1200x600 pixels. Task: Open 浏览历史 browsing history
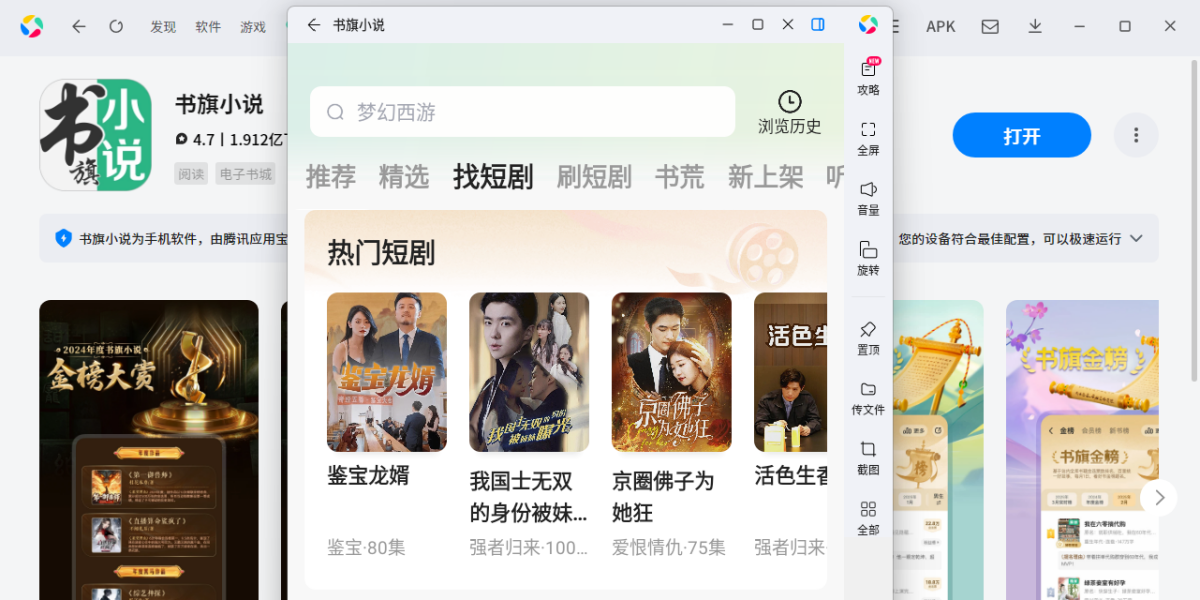(789, 112)
